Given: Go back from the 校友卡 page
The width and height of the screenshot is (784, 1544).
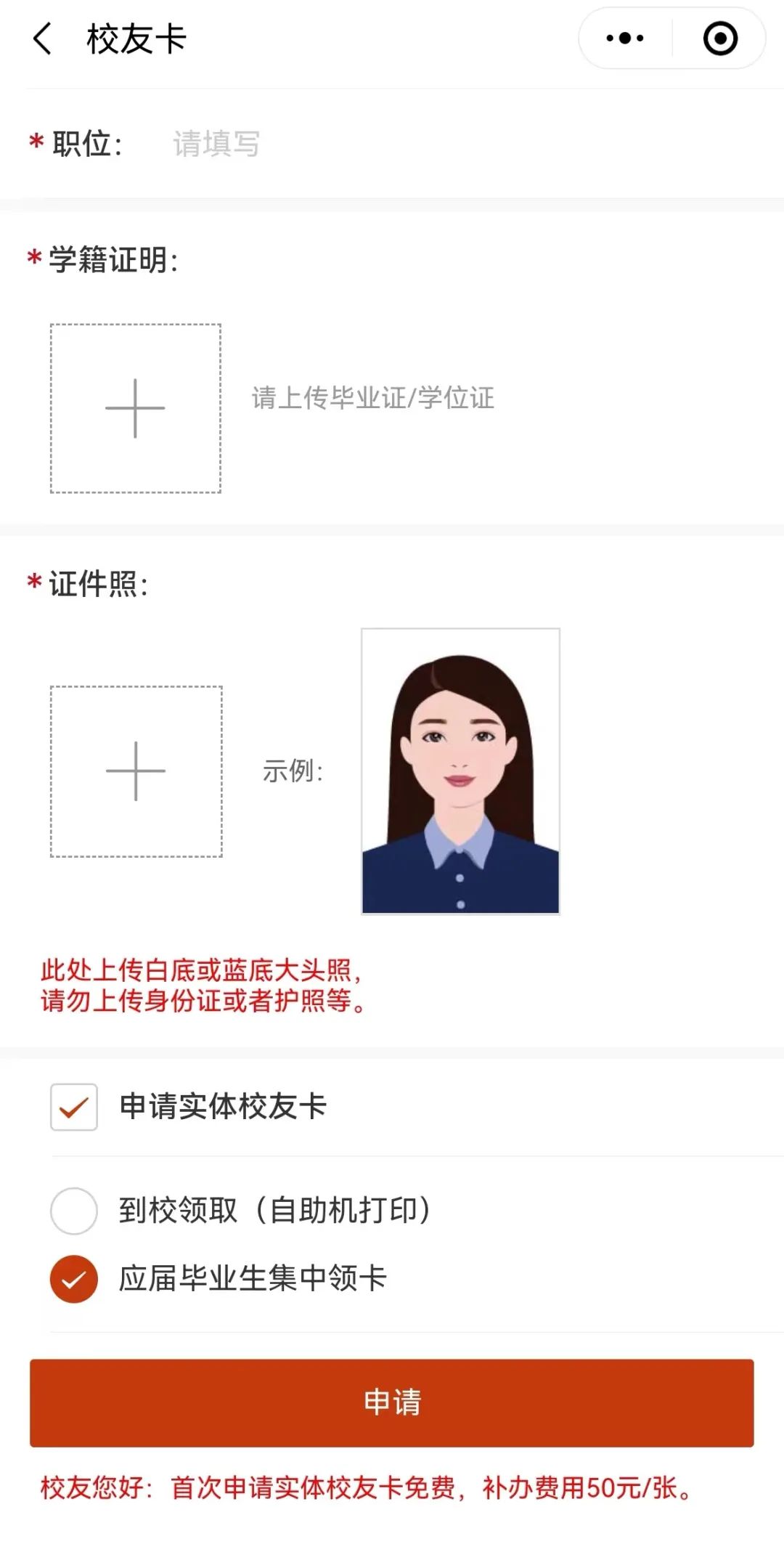Looking at the screenshot, I should (43, 38).
